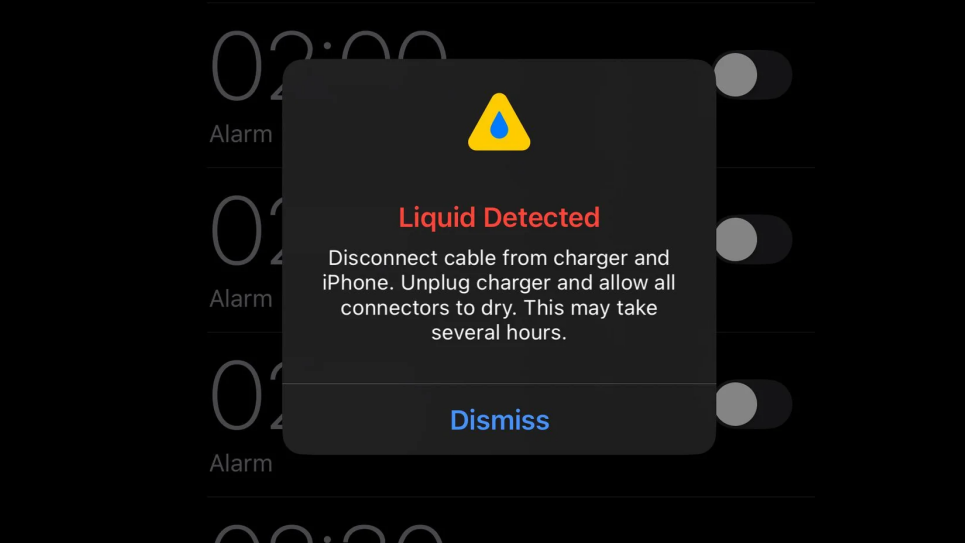Dismiss the Liquid Detected alert
This screenshot has height=543, width=965.
point(499,420)
